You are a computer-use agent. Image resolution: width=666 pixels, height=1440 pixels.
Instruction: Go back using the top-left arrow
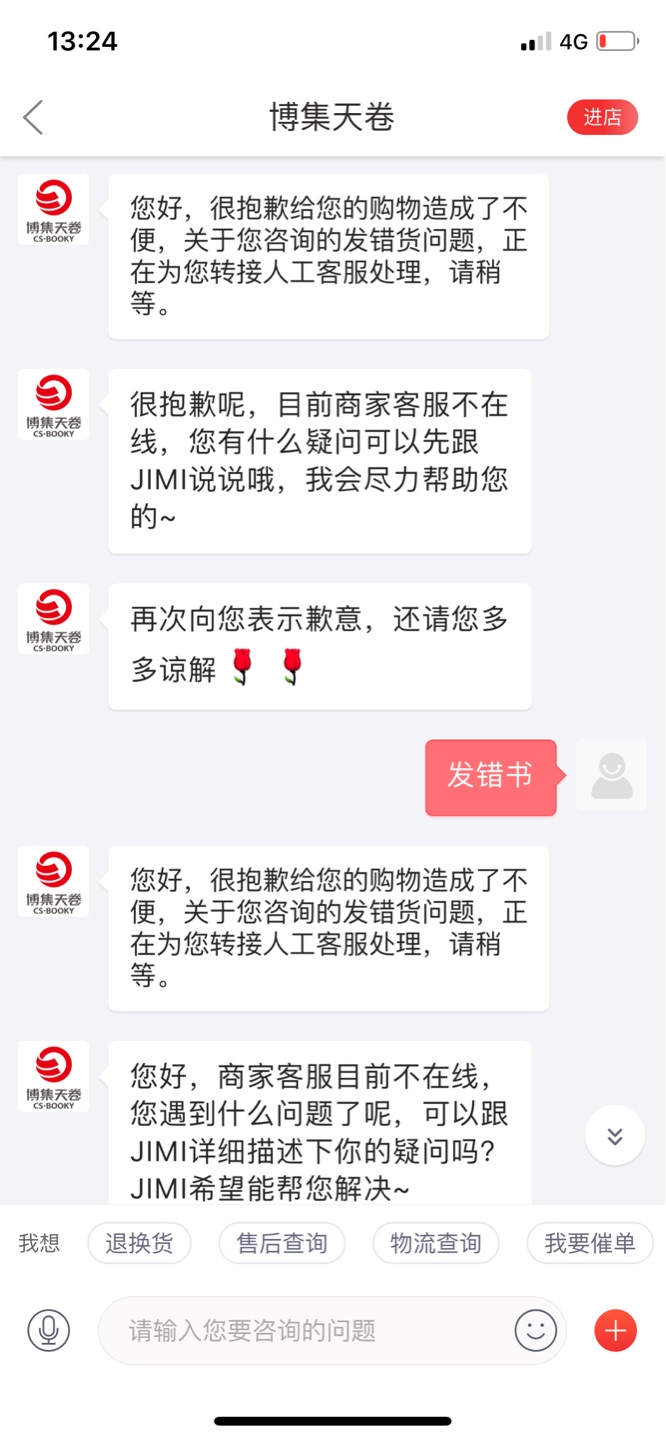point(33,117)
